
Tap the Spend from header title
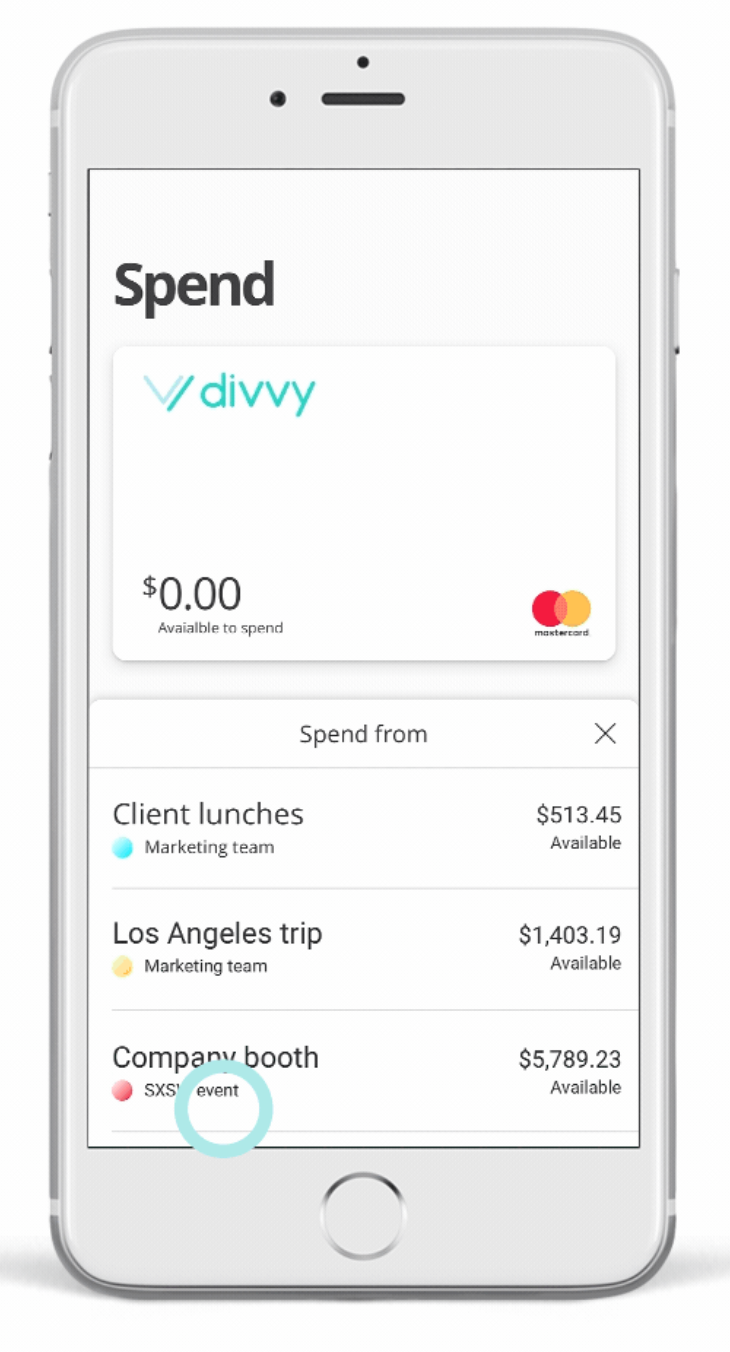[363, 733]
